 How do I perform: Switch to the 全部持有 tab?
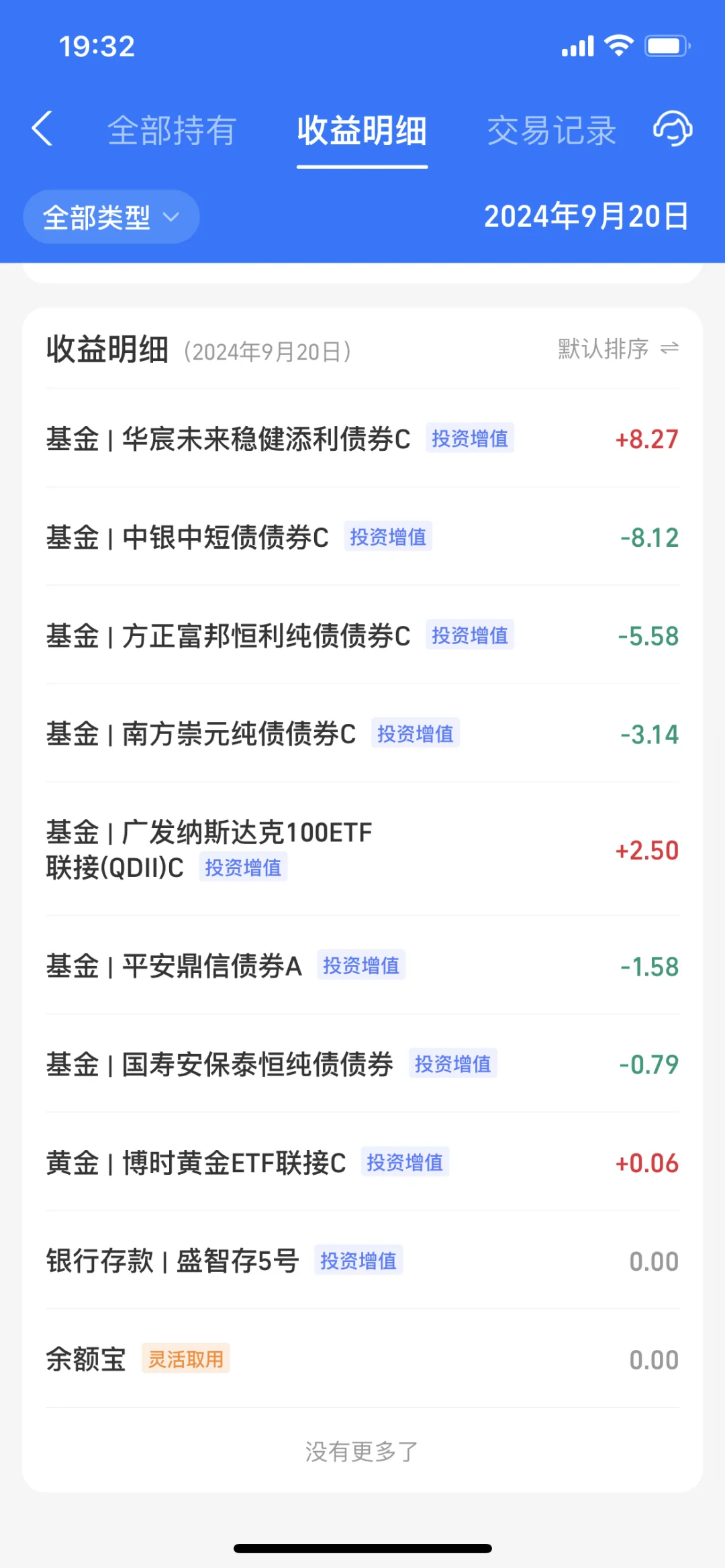(172, 130)
